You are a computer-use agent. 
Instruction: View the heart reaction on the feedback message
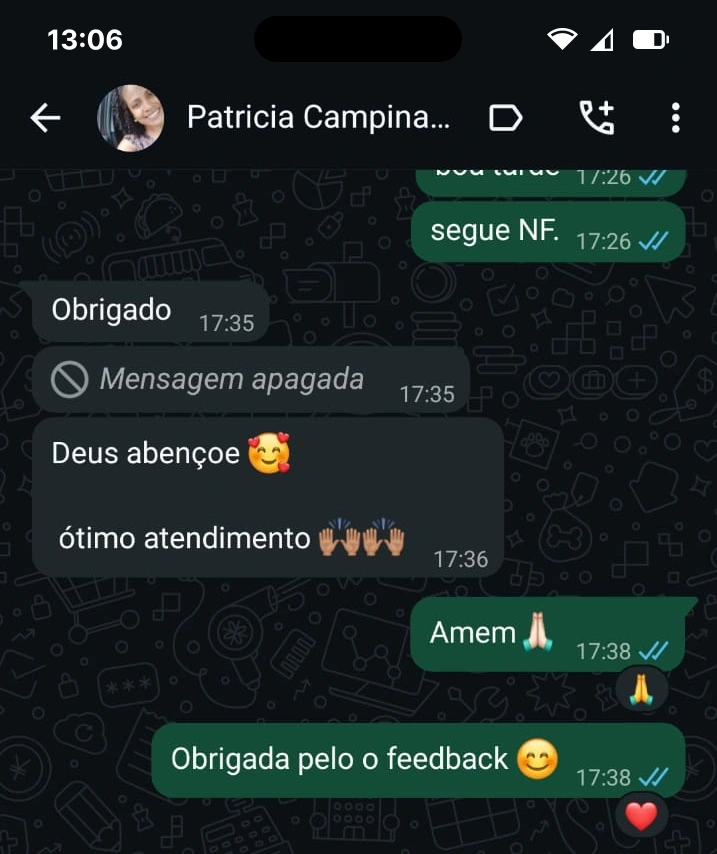click(x=641, y=816)
